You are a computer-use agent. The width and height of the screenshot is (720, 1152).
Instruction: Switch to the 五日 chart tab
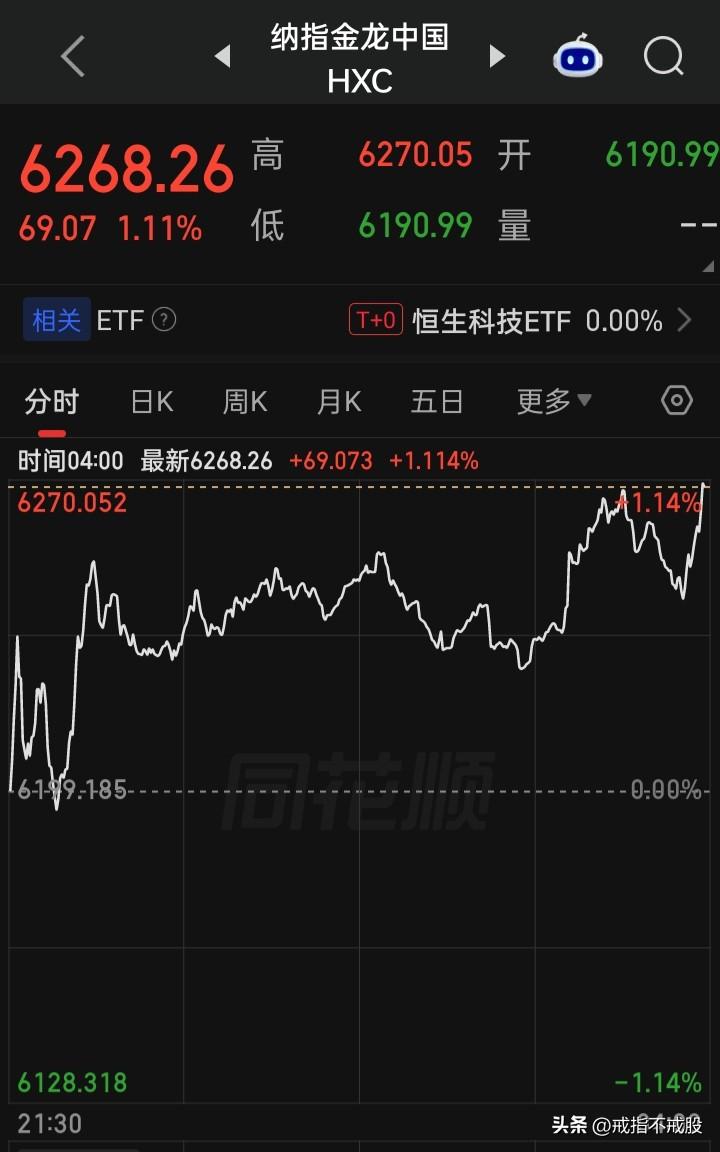click(436, 402)
